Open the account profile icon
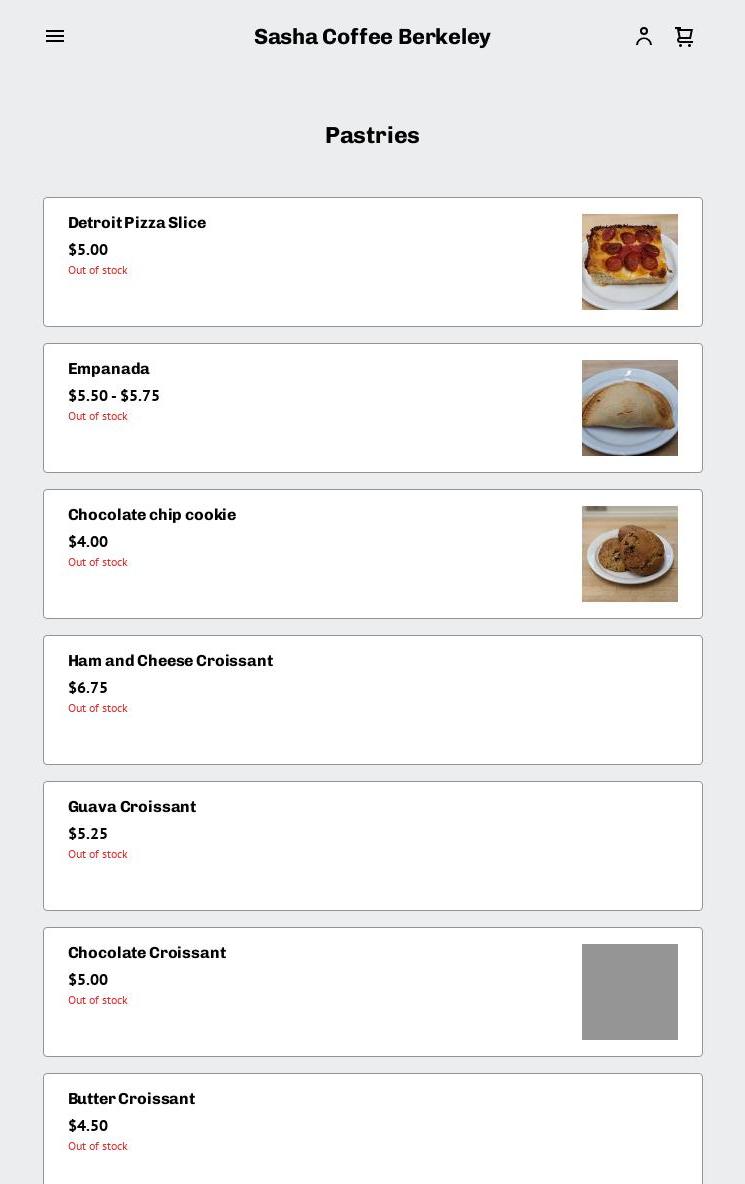Viewport: 745px width, 1184px height. [x=644, y=36]
